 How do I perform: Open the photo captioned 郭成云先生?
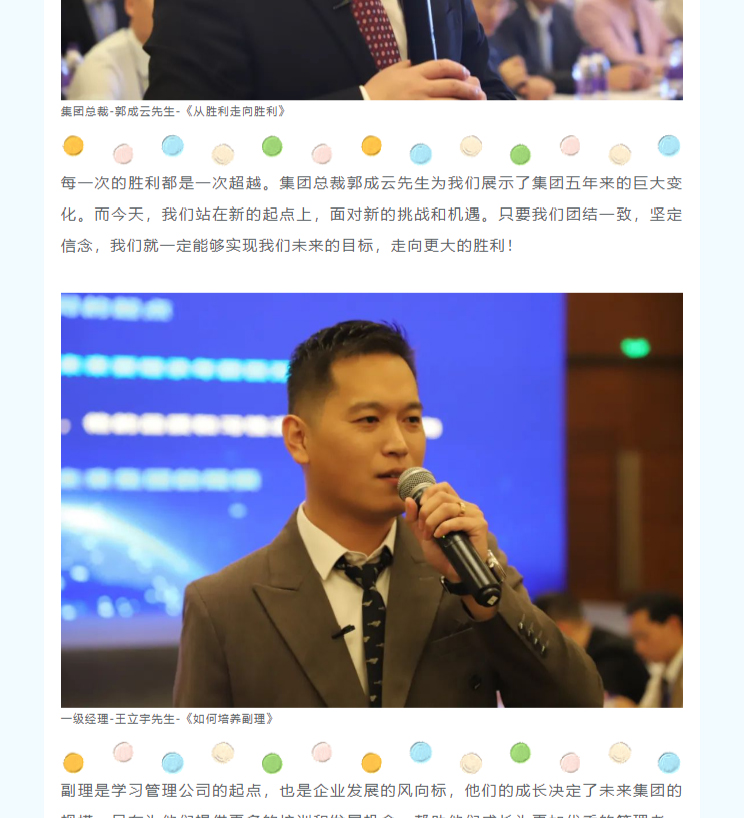click(x=371, y=50)
